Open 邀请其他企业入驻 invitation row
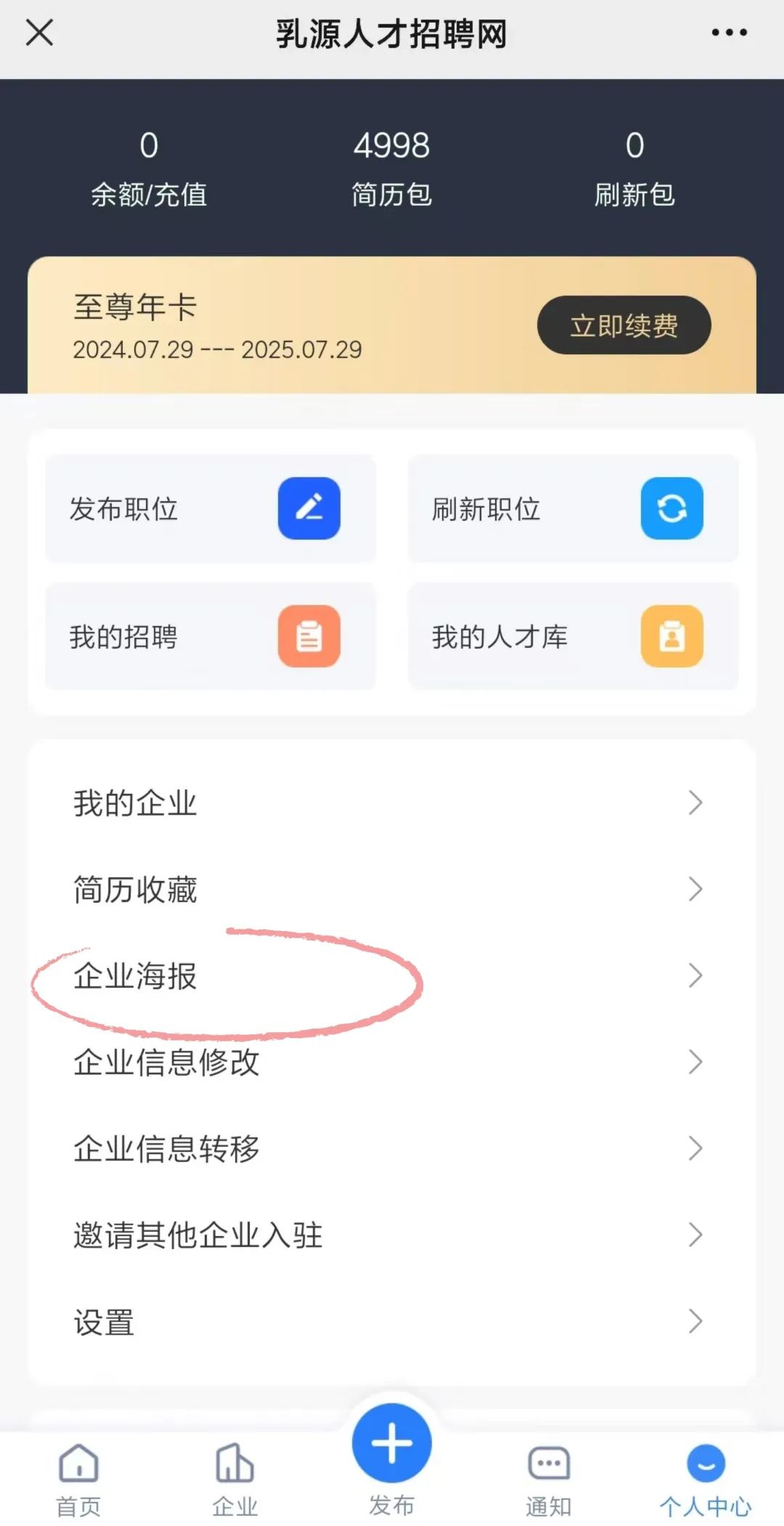784x1526 pixels. click(x=391, y=1235)
